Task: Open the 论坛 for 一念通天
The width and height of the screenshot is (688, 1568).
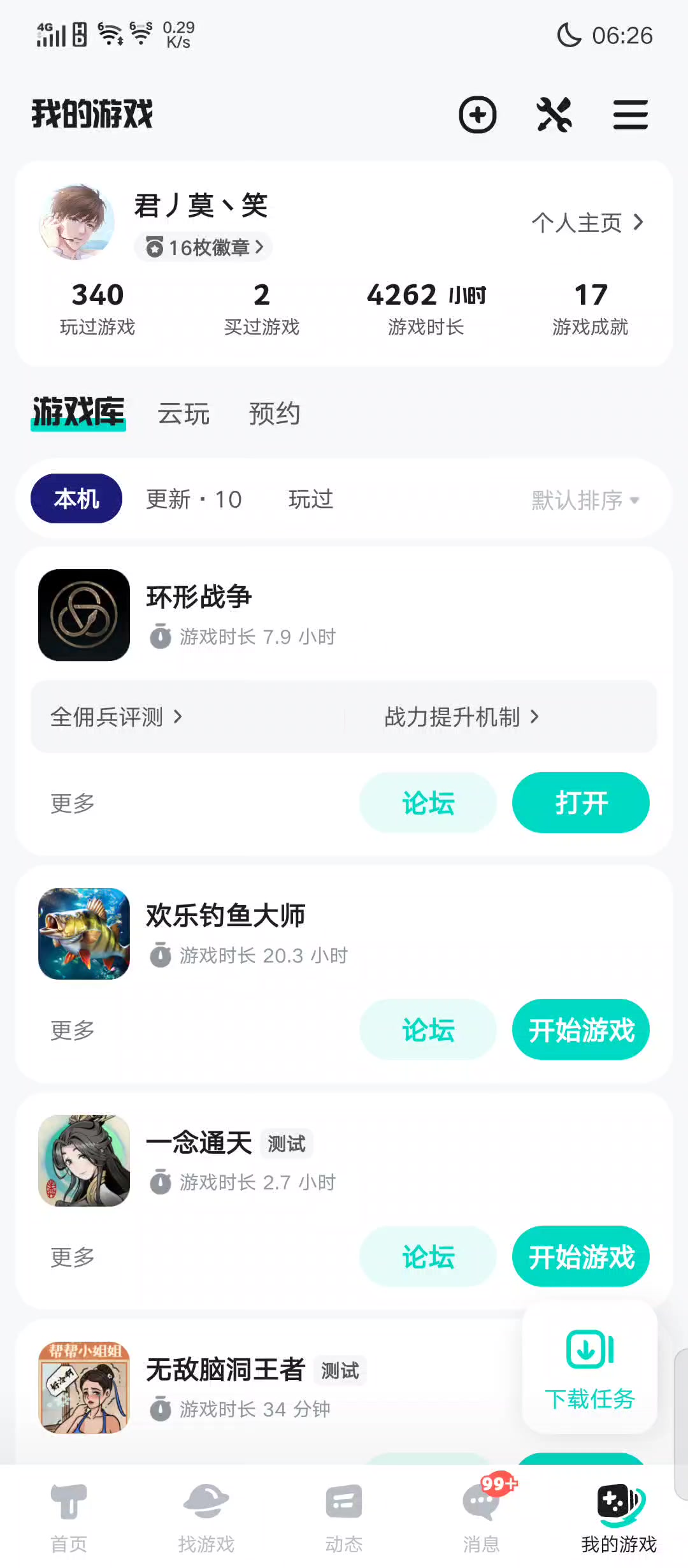Action: click(427, 1256)
